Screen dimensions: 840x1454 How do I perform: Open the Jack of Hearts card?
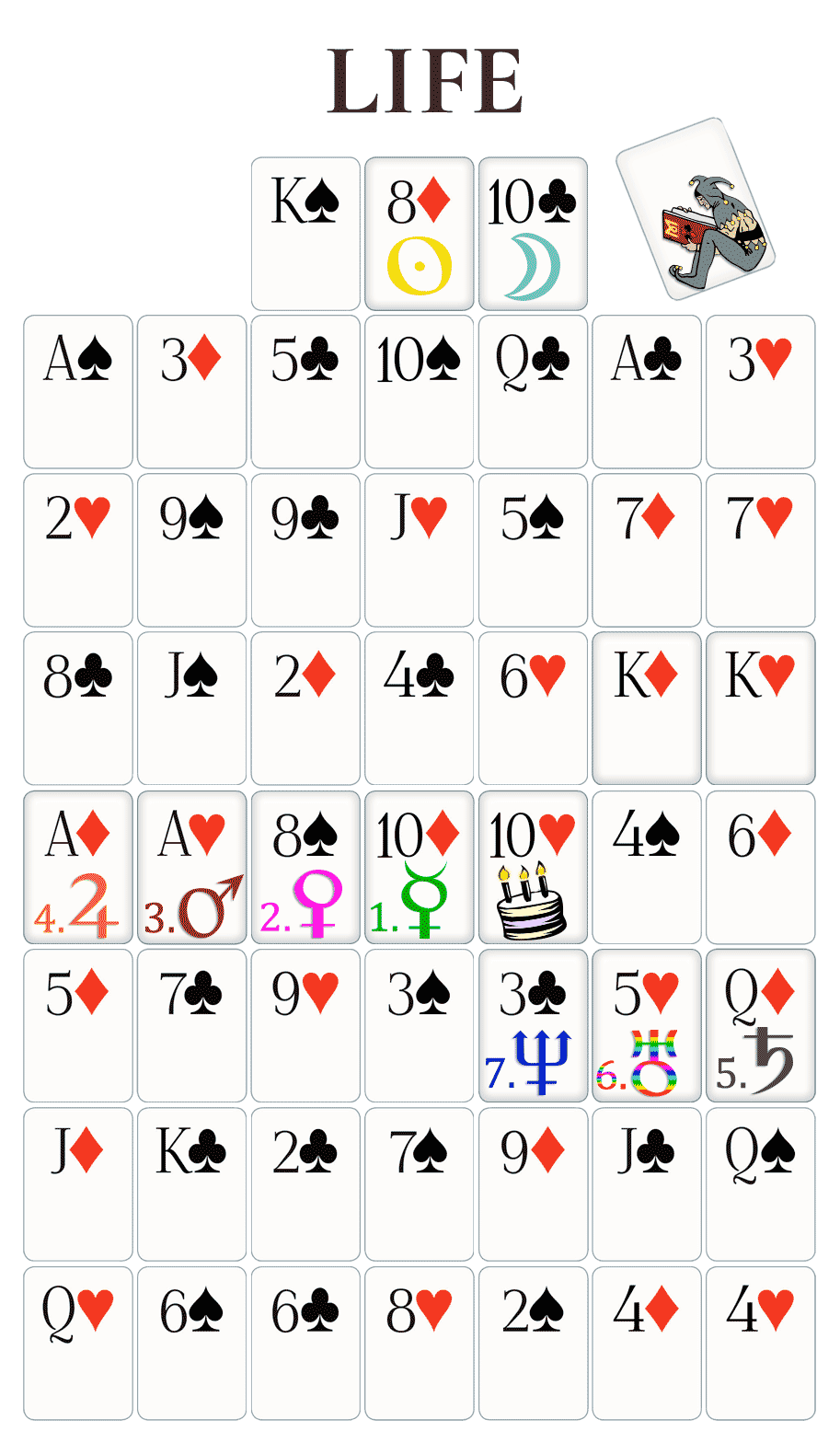pos(420,550)
